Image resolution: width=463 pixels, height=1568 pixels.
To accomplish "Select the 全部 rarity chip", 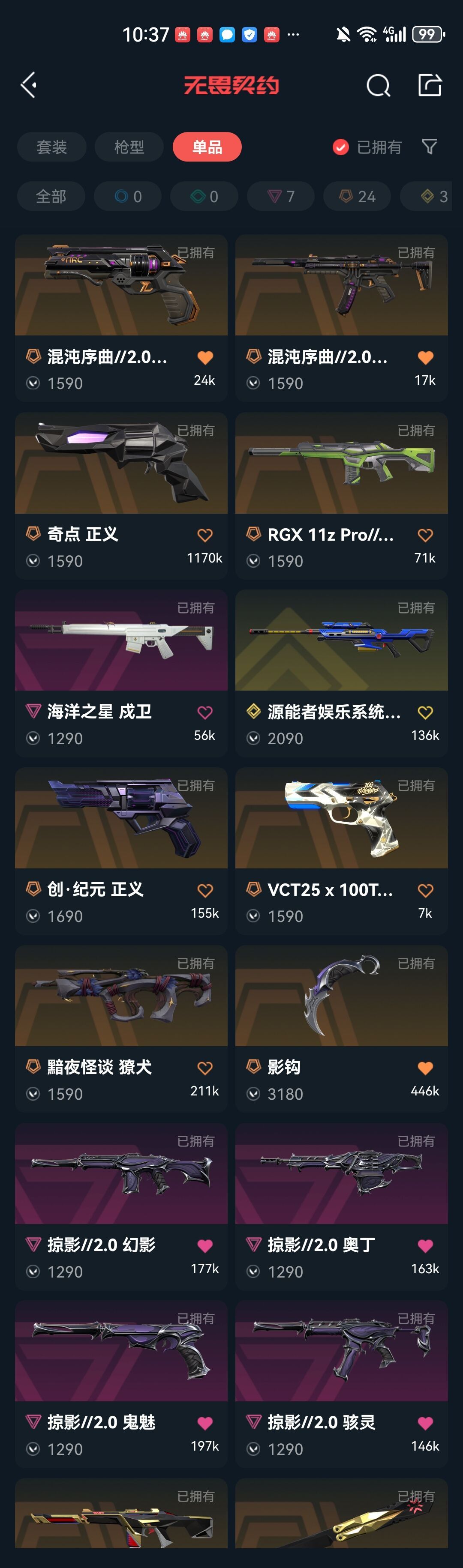I will pyautogui.click(x=51, y=197).
